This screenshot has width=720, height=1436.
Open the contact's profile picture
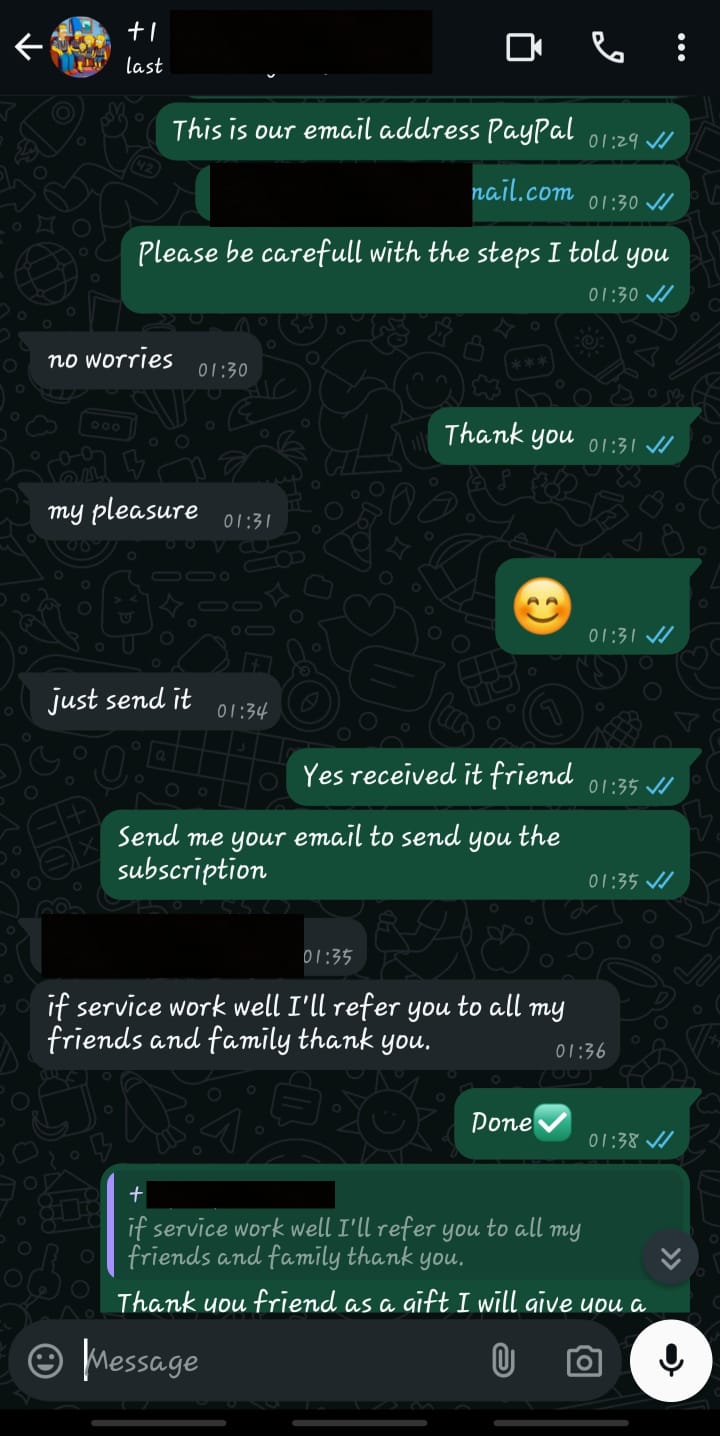[x=80, y=47]
